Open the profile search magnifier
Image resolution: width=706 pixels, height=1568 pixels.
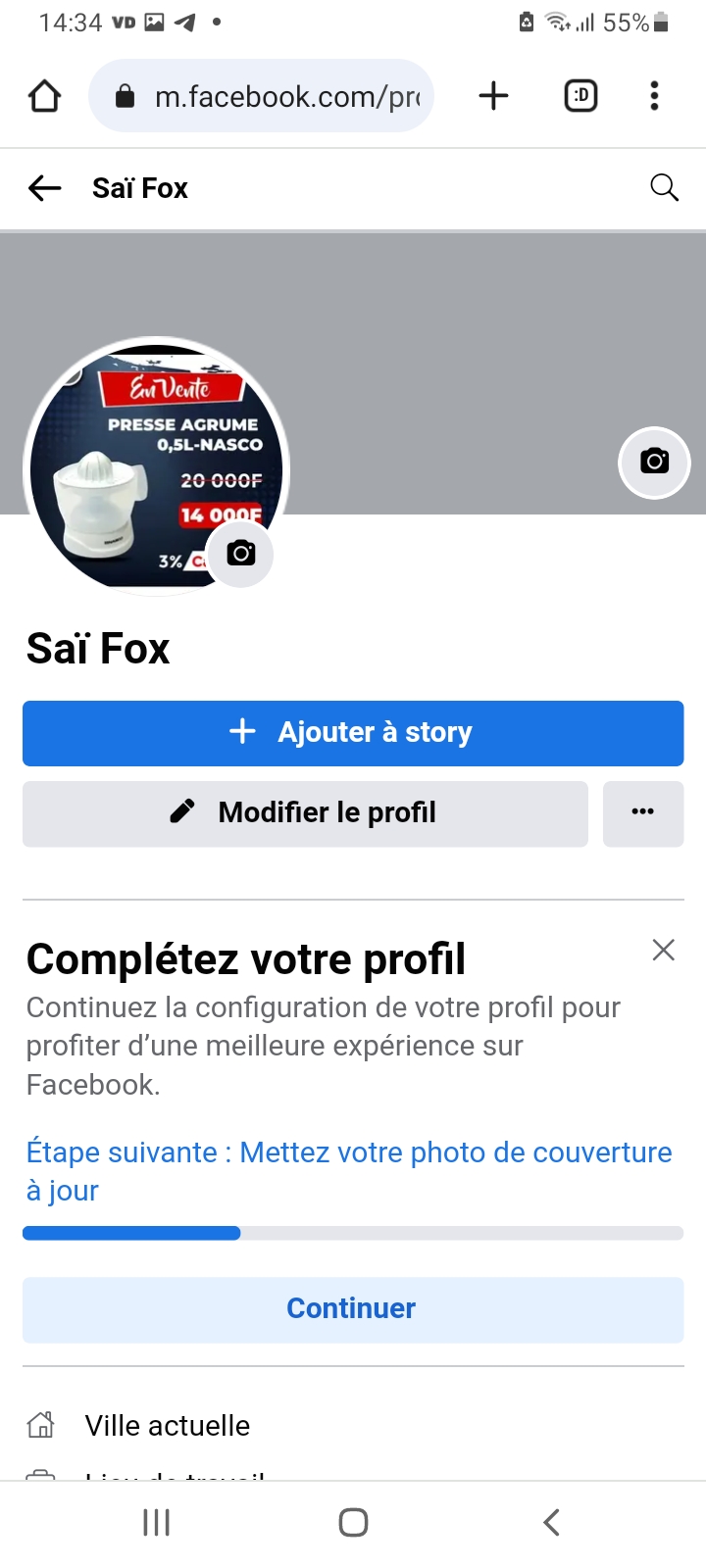coord(664,187)
